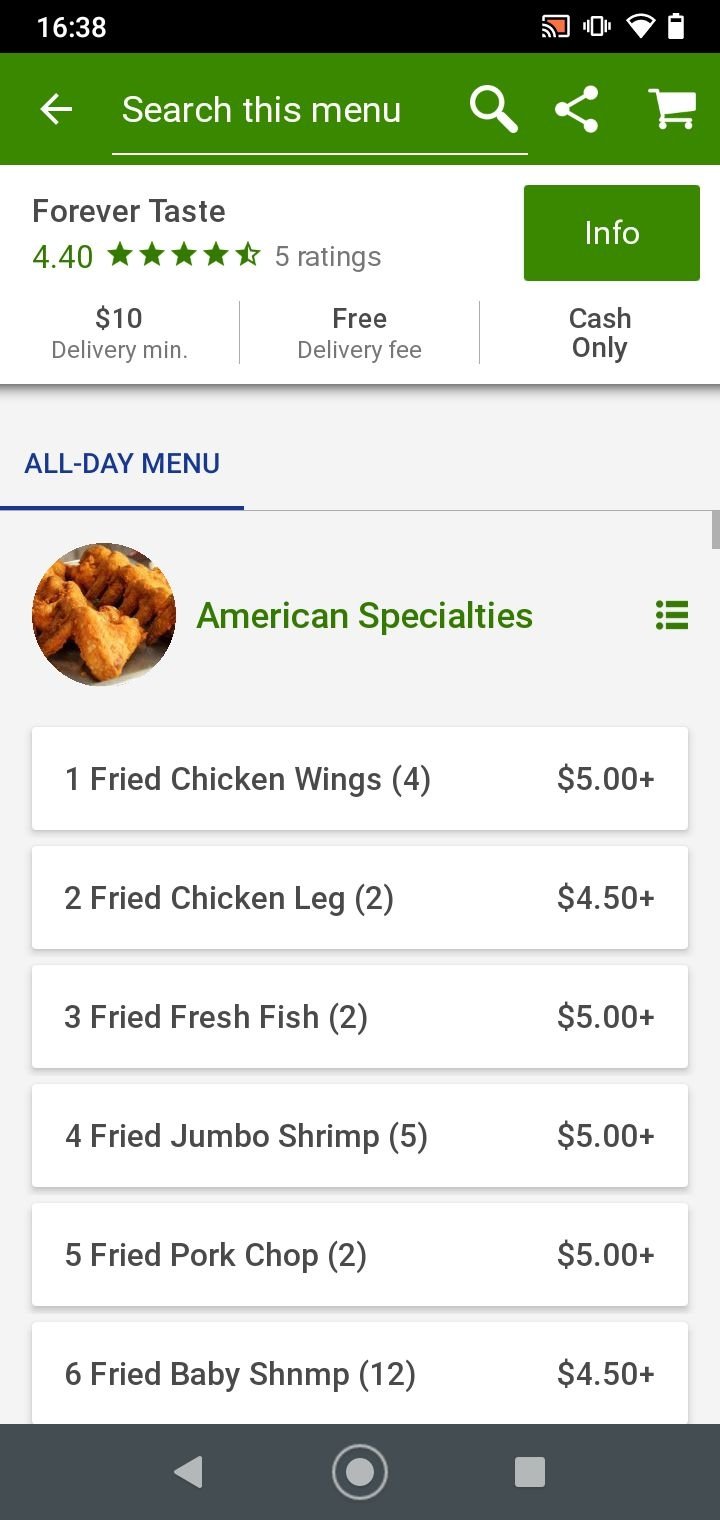Image resolution: width=720 pixels, height=1520 pixels.
Task: Select the ALL-DAY MENU tab
Action: click(122, 464)
